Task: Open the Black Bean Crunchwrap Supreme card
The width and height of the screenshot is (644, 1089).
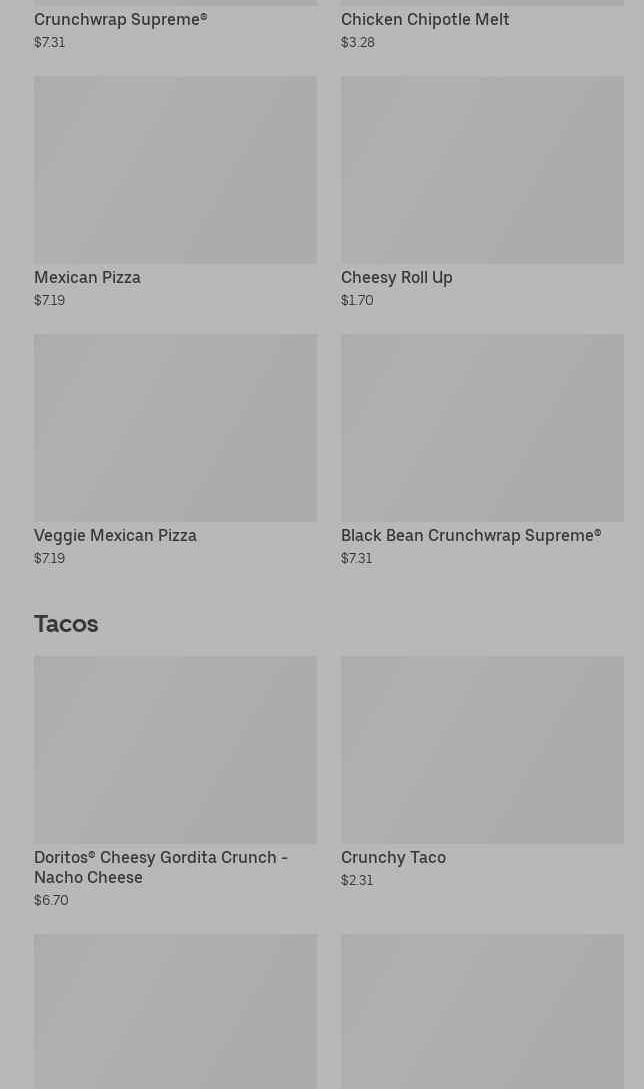Action: click(x=481, y=429)
